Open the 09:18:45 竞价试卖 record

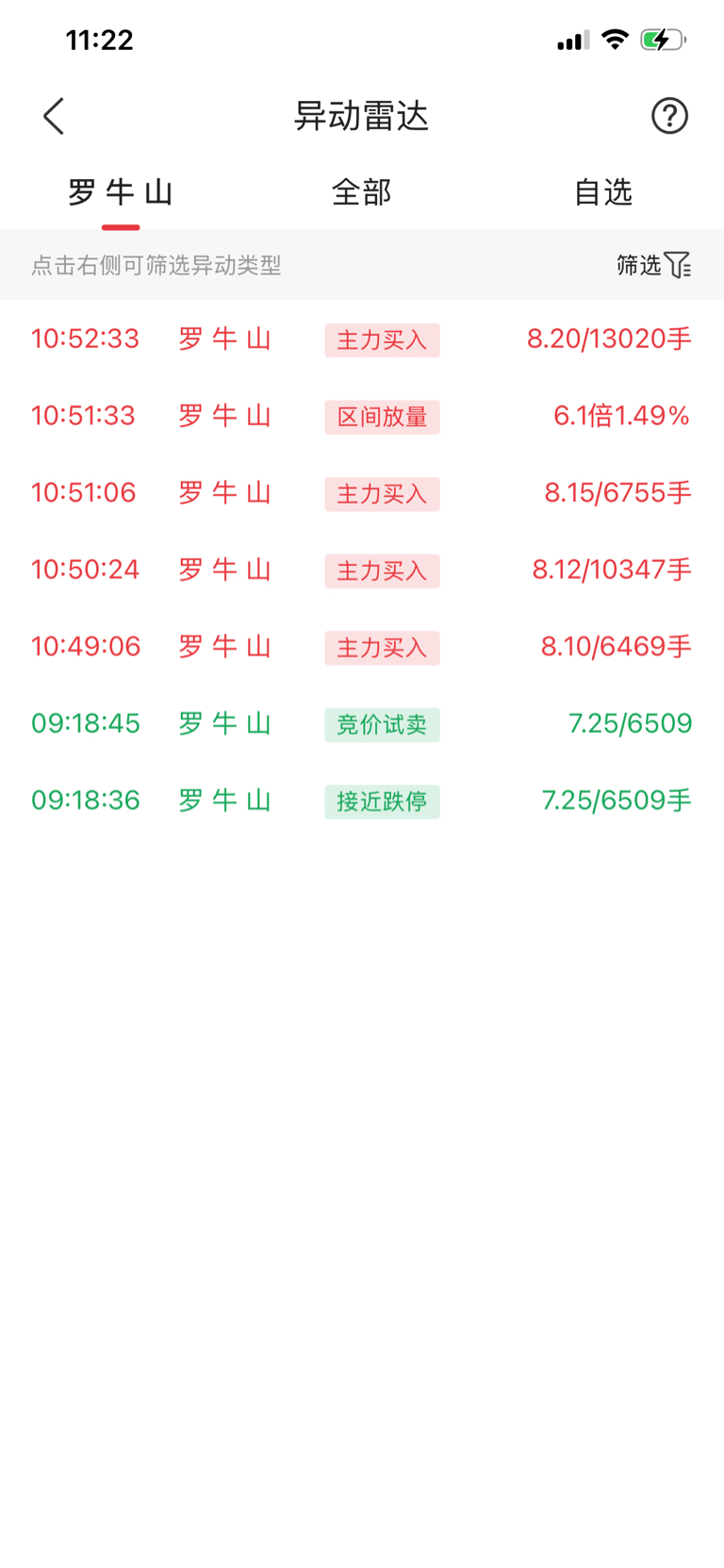362,724
